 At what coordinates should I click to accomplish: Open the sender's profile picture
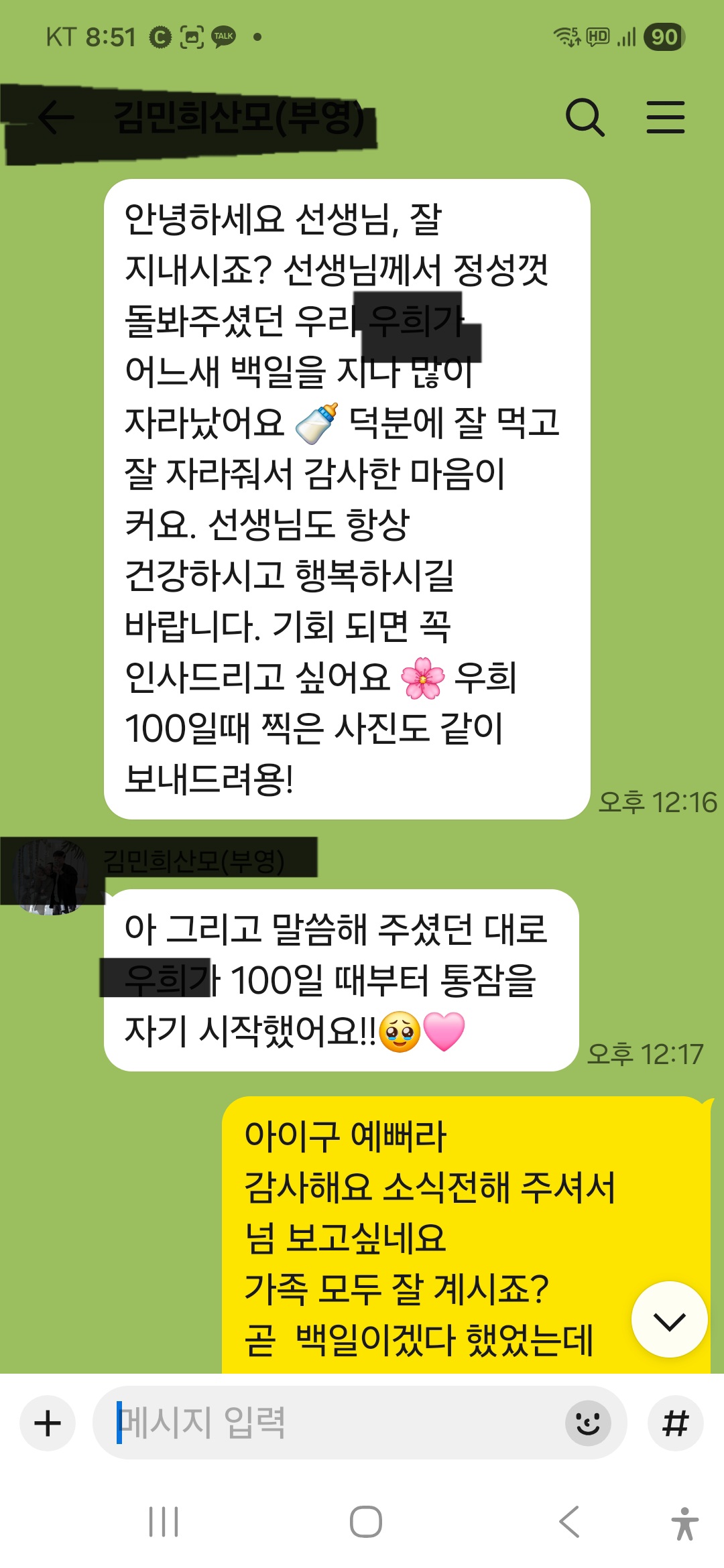tap(50, 878)
